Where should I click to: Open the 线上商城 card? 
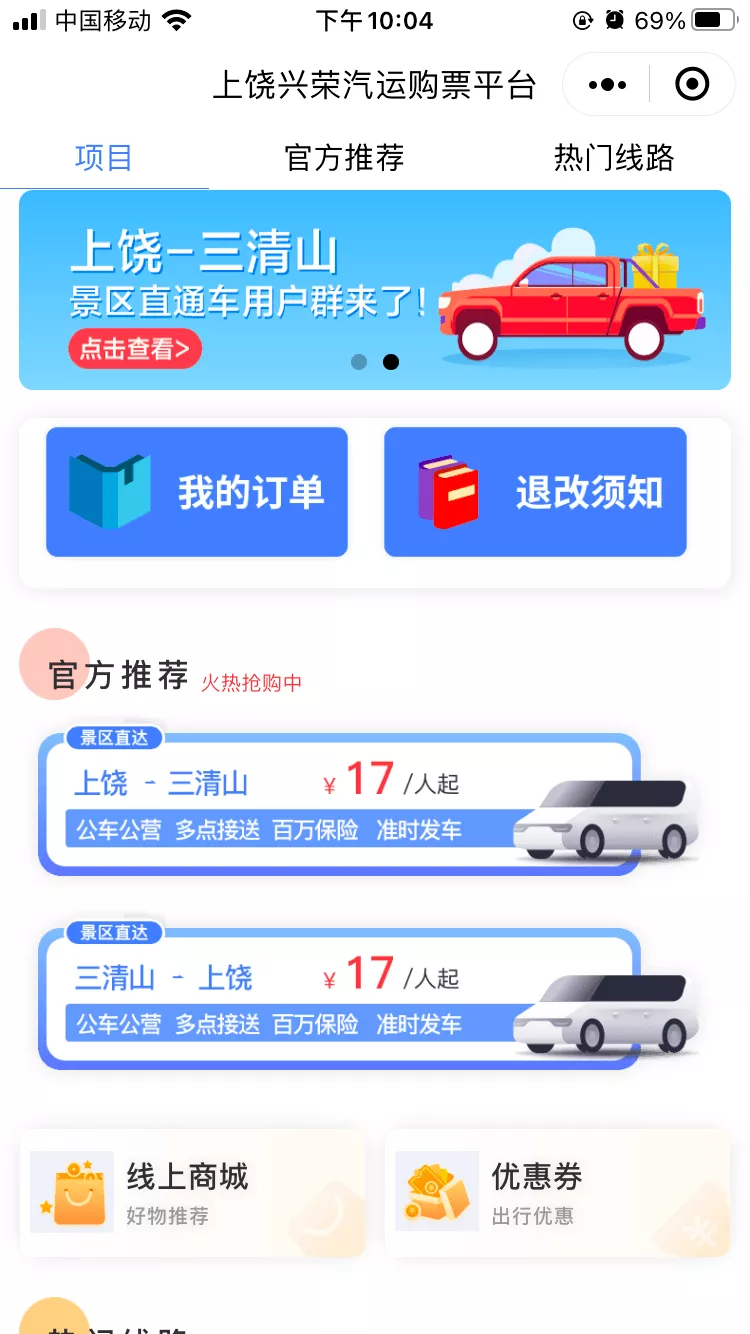pyautogui.click(x=192, y=1193)
